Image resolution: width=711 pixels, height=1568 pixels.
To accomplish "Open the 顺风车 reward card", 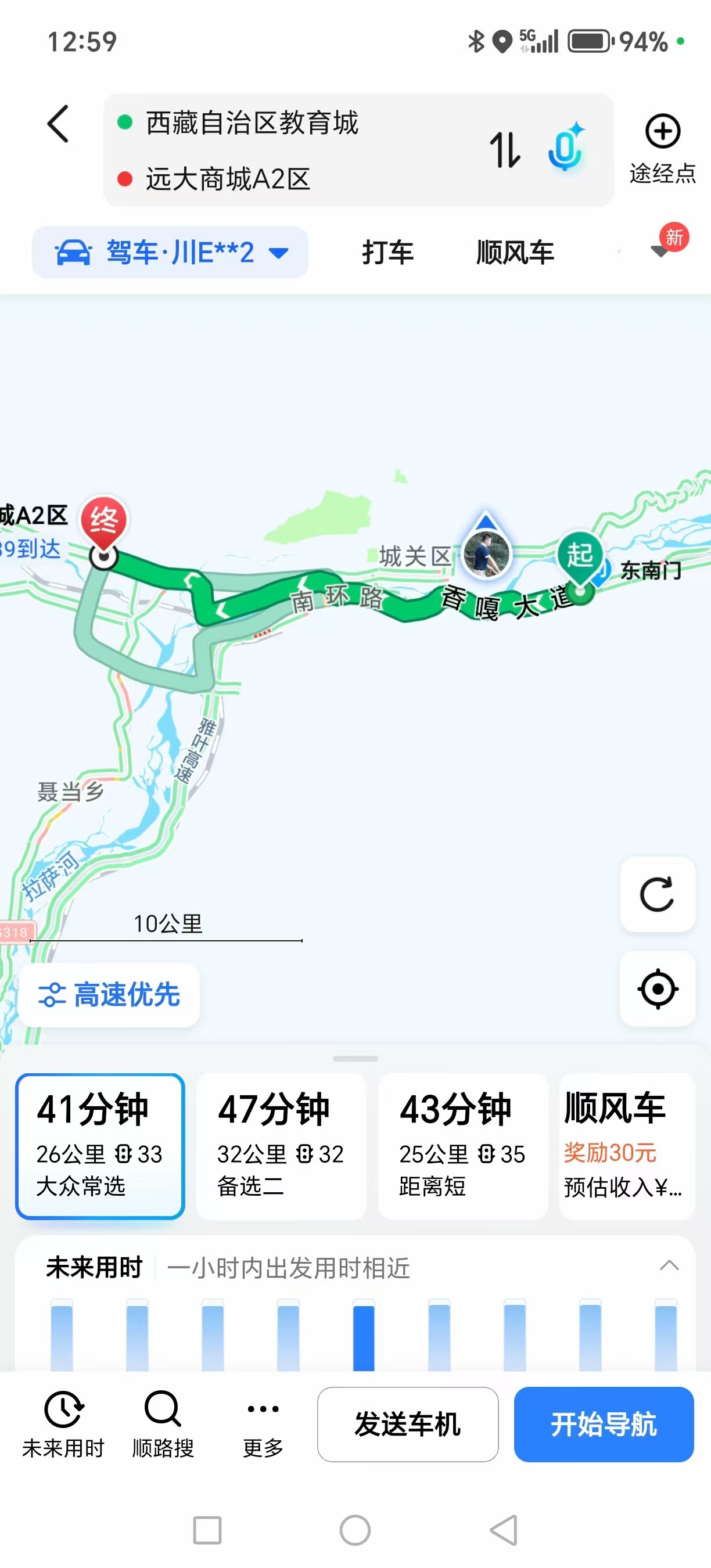I will [x=627, y=1146].
